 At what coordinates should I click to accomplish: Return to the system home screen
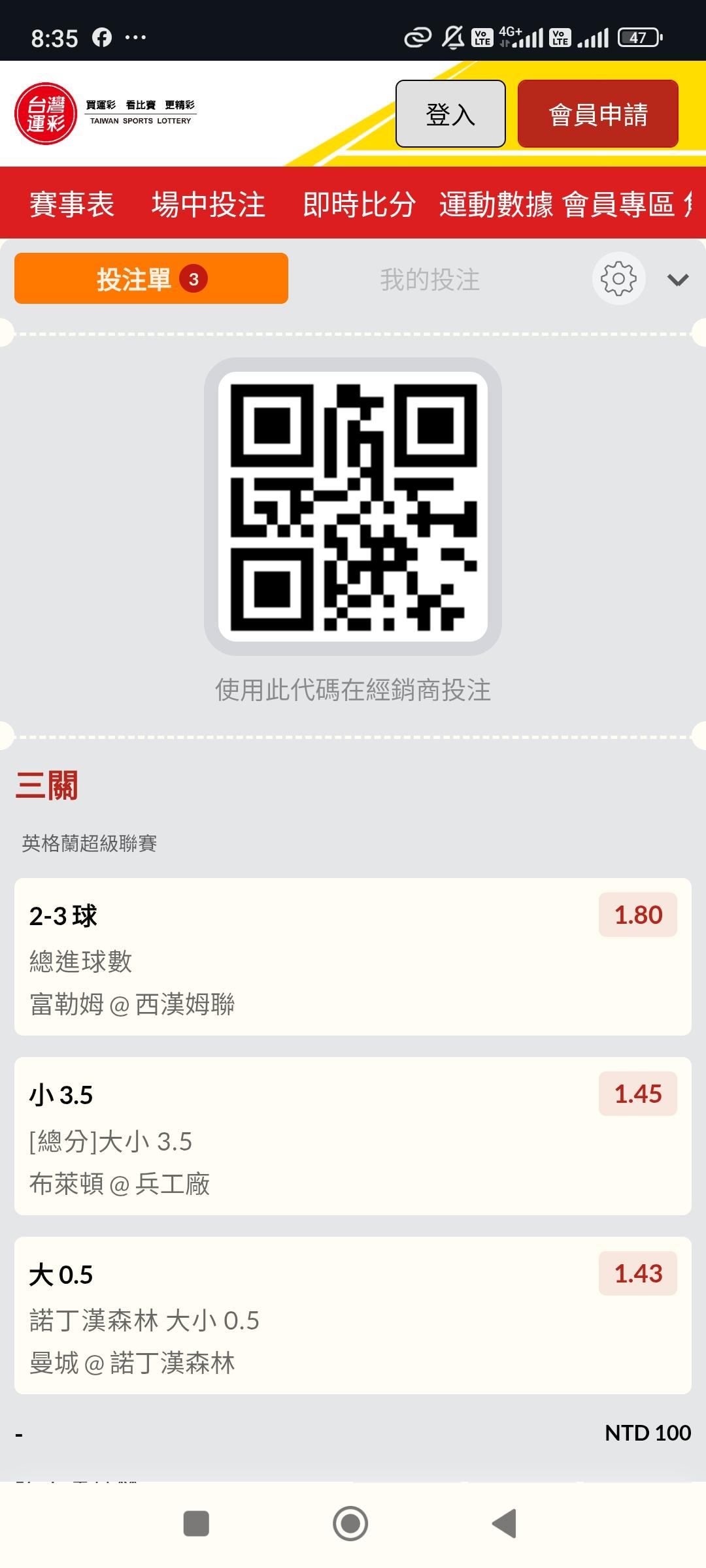click(350, 1524)
